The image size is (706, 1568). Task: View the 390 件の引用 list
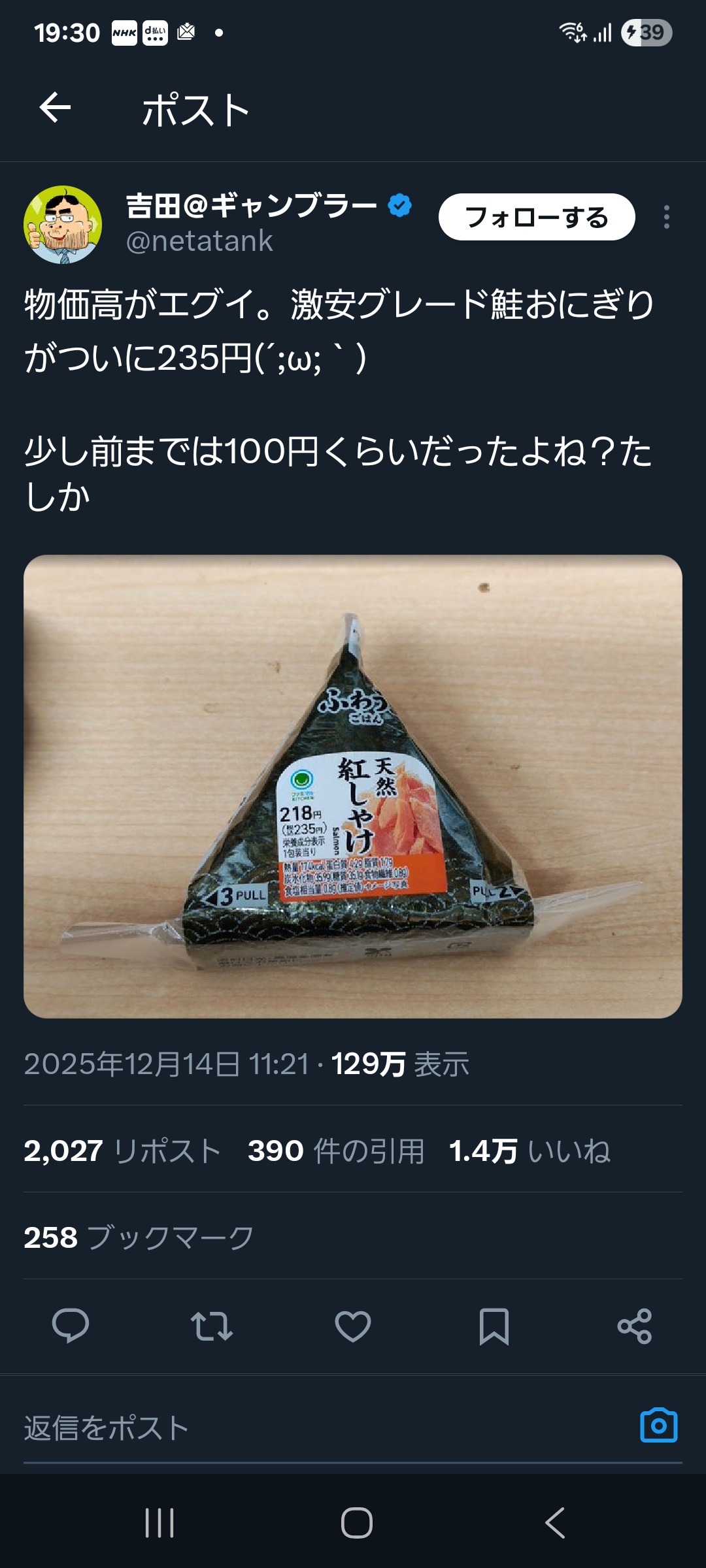336,1151
